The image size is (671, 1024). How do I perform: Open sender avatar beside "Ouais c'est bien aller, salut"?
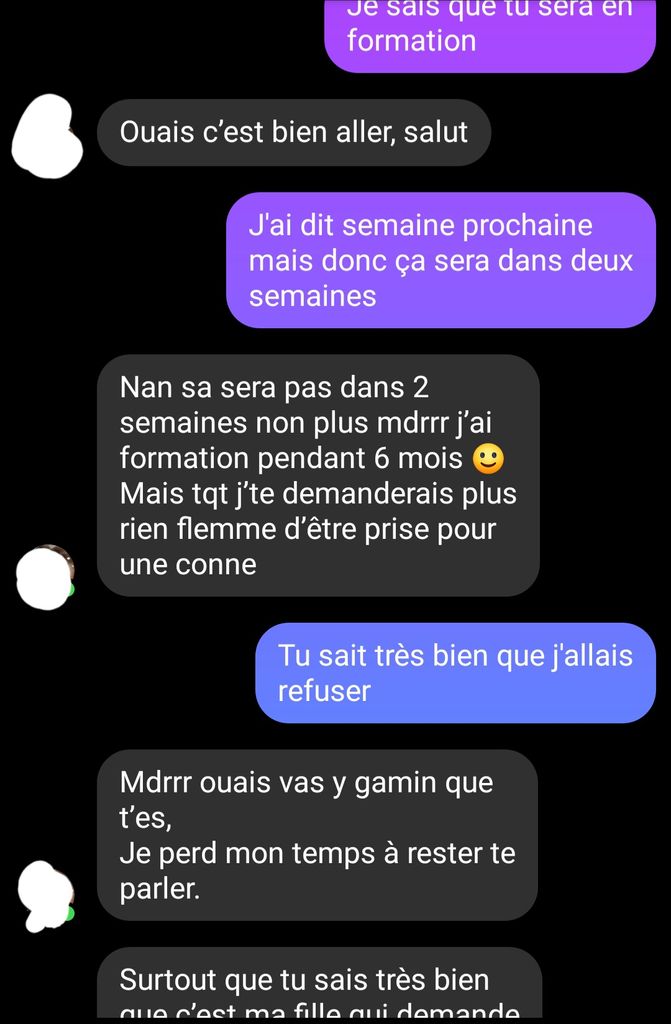pos(46,137)
